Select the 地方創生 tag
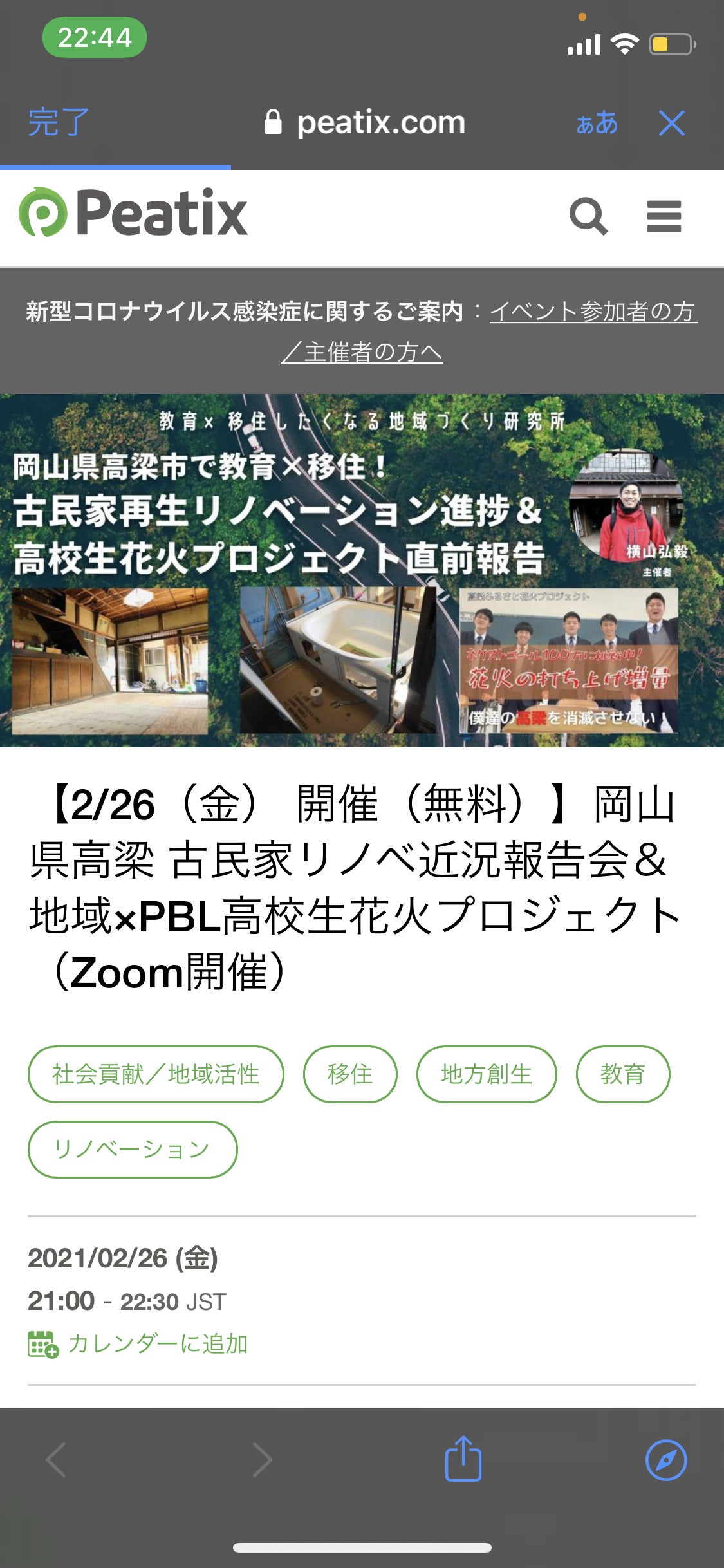This screenshot has width=724, height=1568. pyautogui.click(x=487, y=1074)
